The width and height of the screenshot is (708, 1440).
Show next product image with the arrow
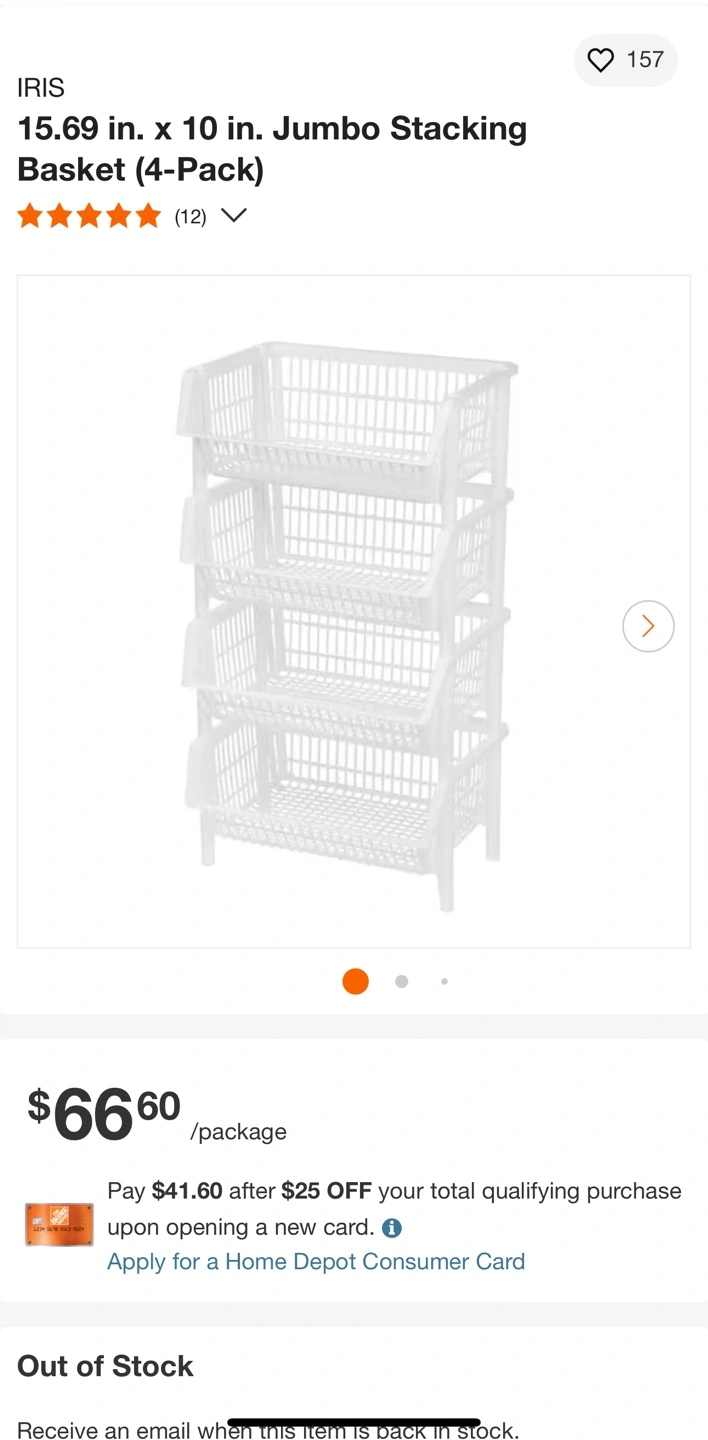(648, 626)
